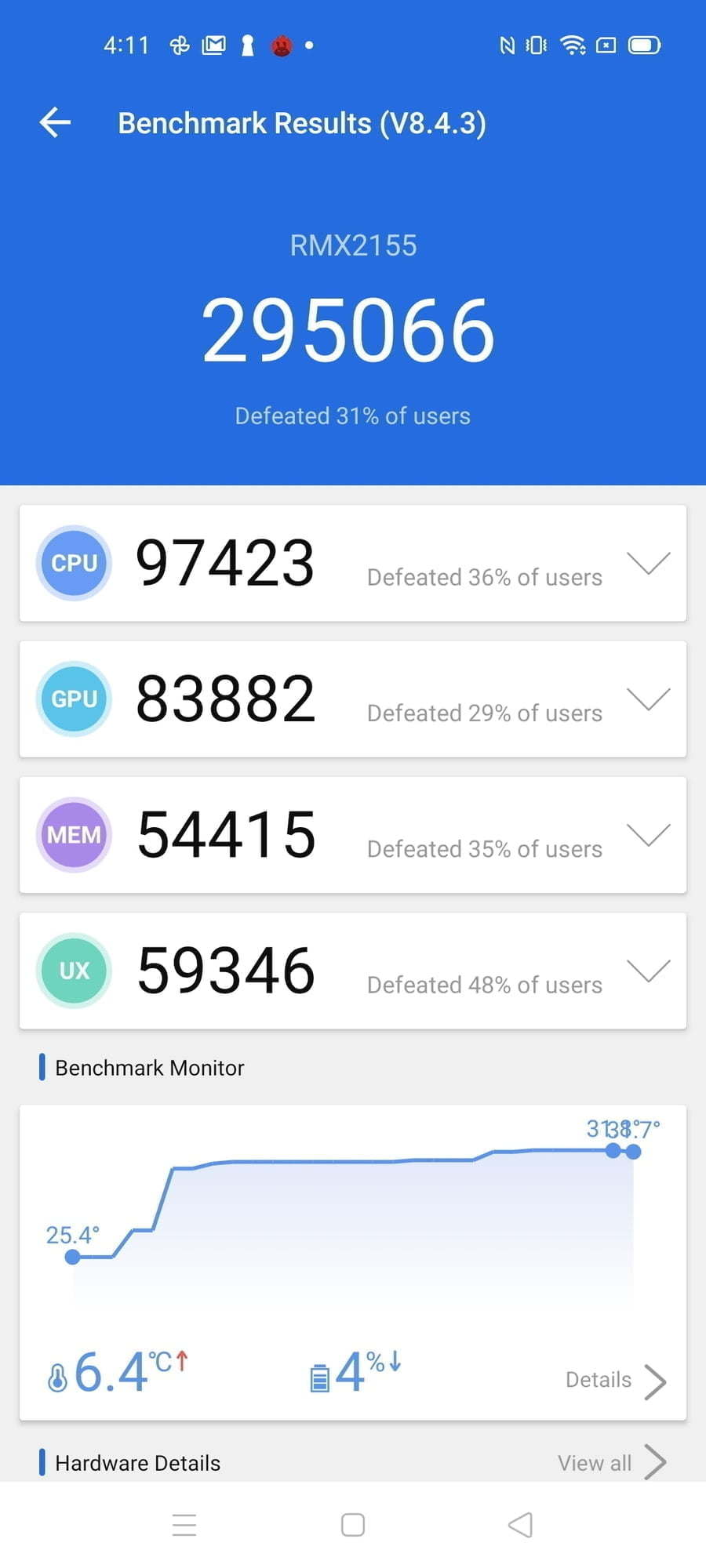Expand the CPU score details

648,563
